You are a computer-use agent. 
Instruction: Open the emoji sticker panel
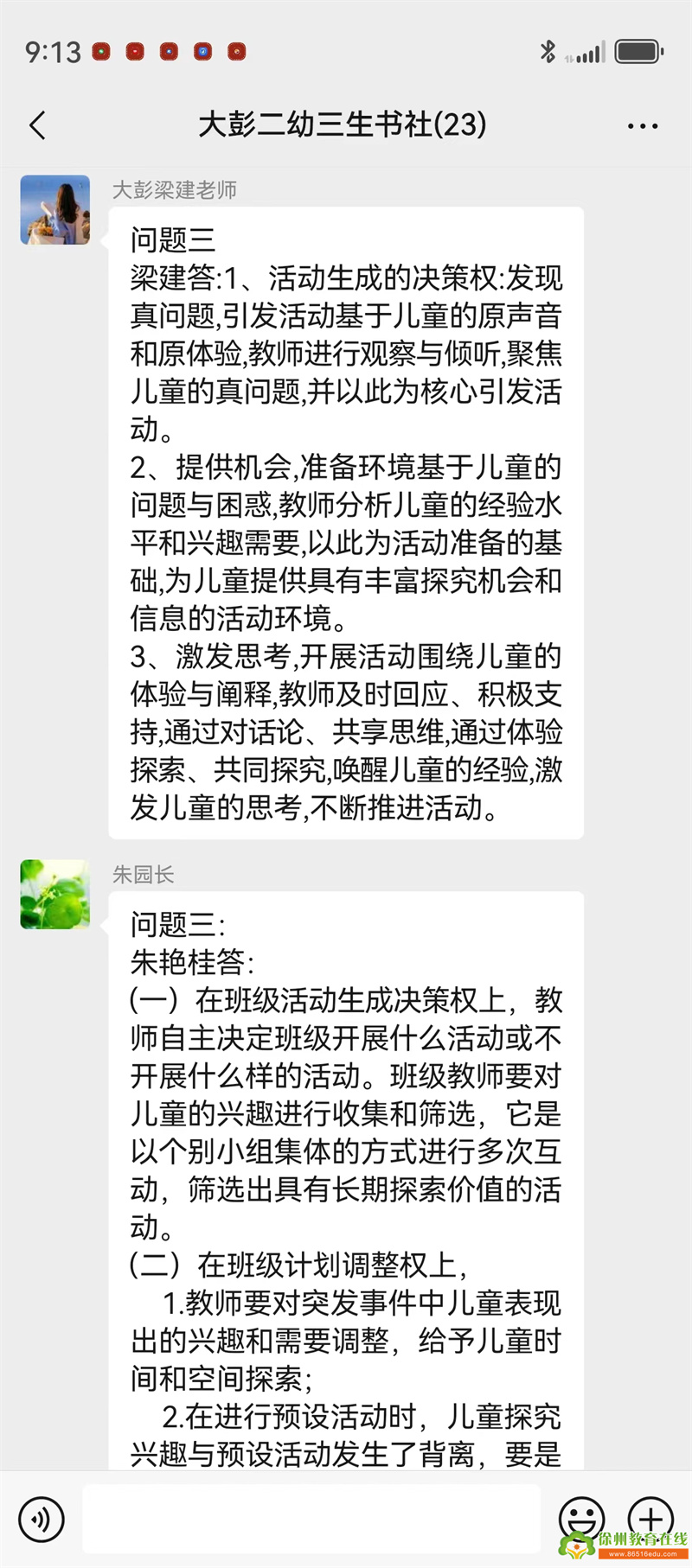(x=581, y=1519)
